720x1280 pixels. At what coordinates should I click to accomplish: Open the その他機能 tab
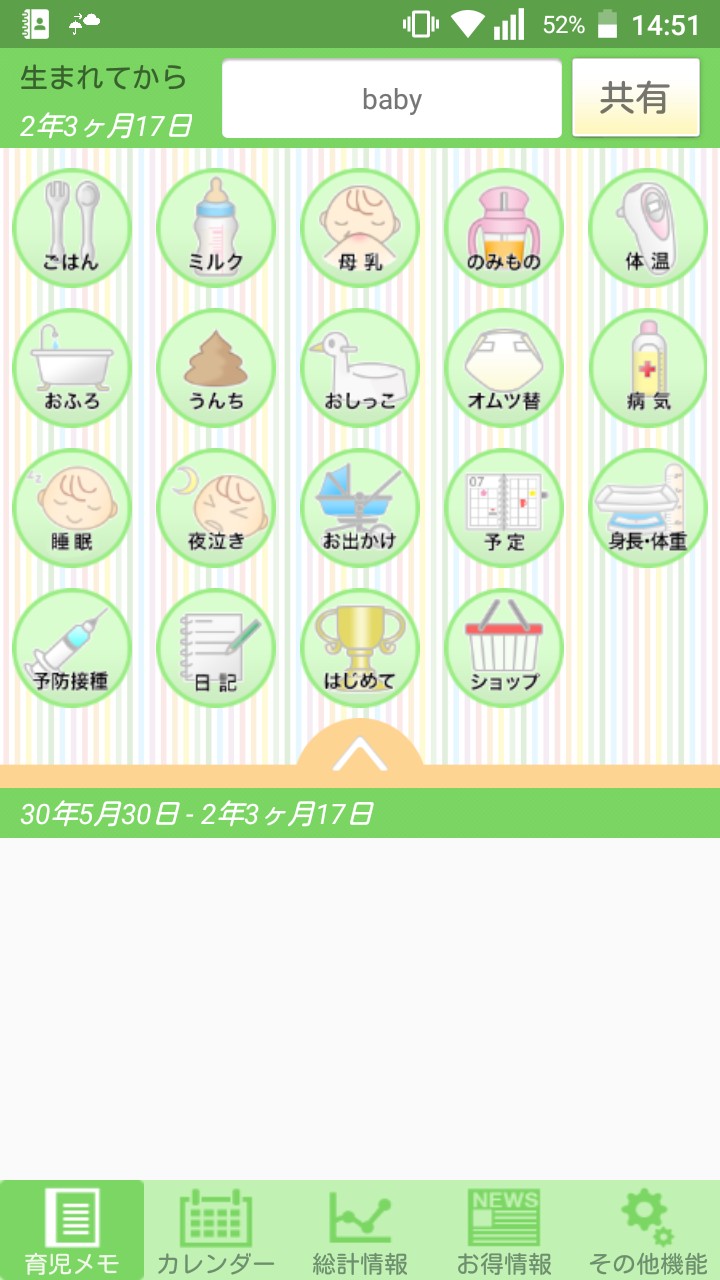647,1230
